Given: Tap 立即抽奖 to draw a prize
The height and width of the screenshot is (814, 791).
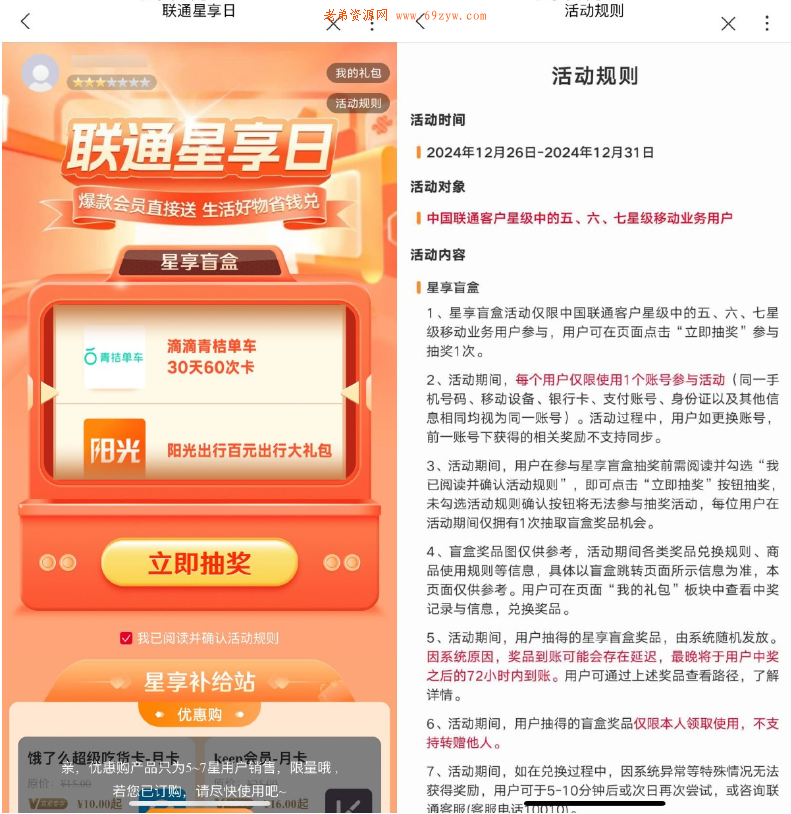Looking at the screenshot, I should click(x=199, y=563).
